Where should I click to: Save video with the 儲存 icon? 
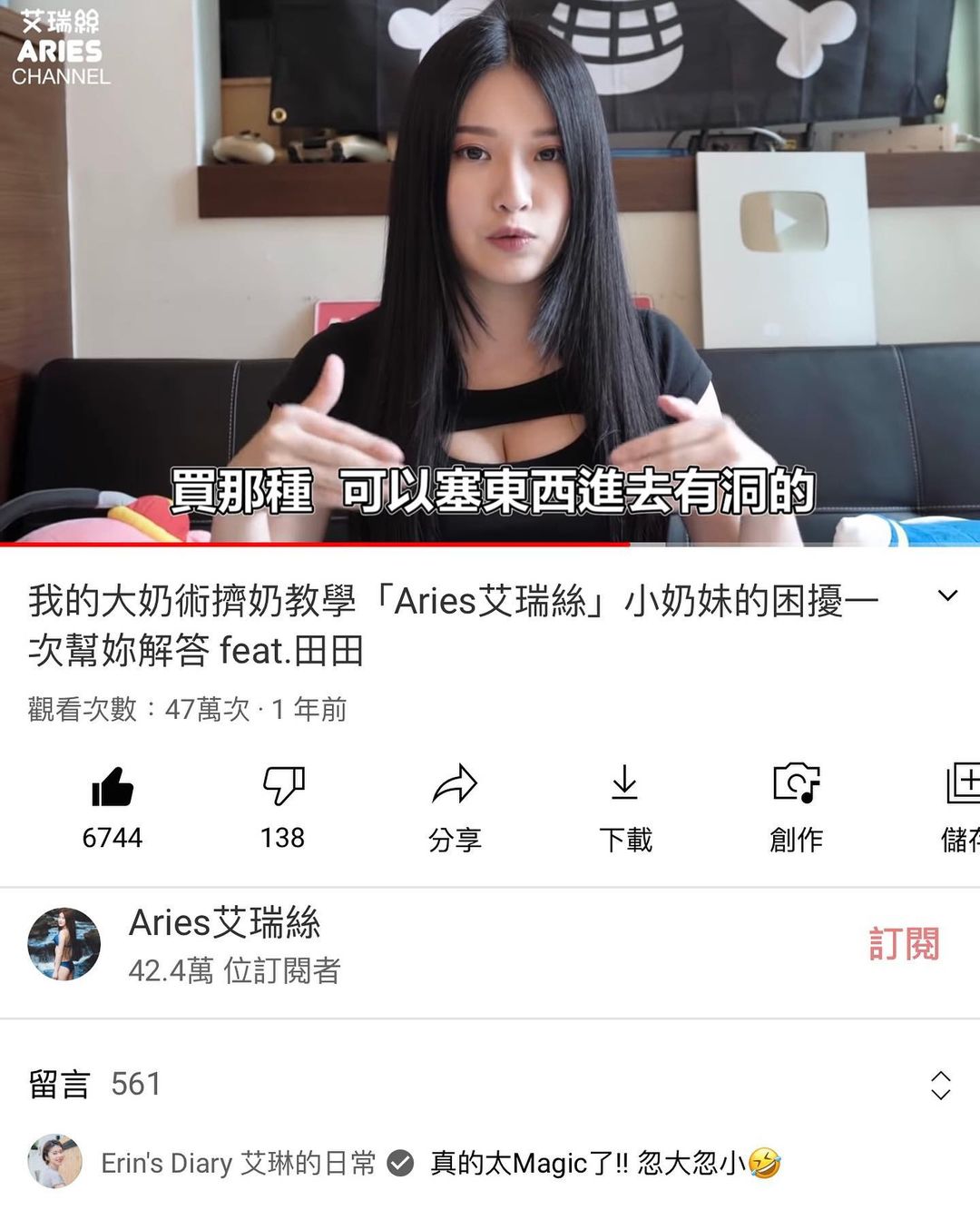click(962, 784)
